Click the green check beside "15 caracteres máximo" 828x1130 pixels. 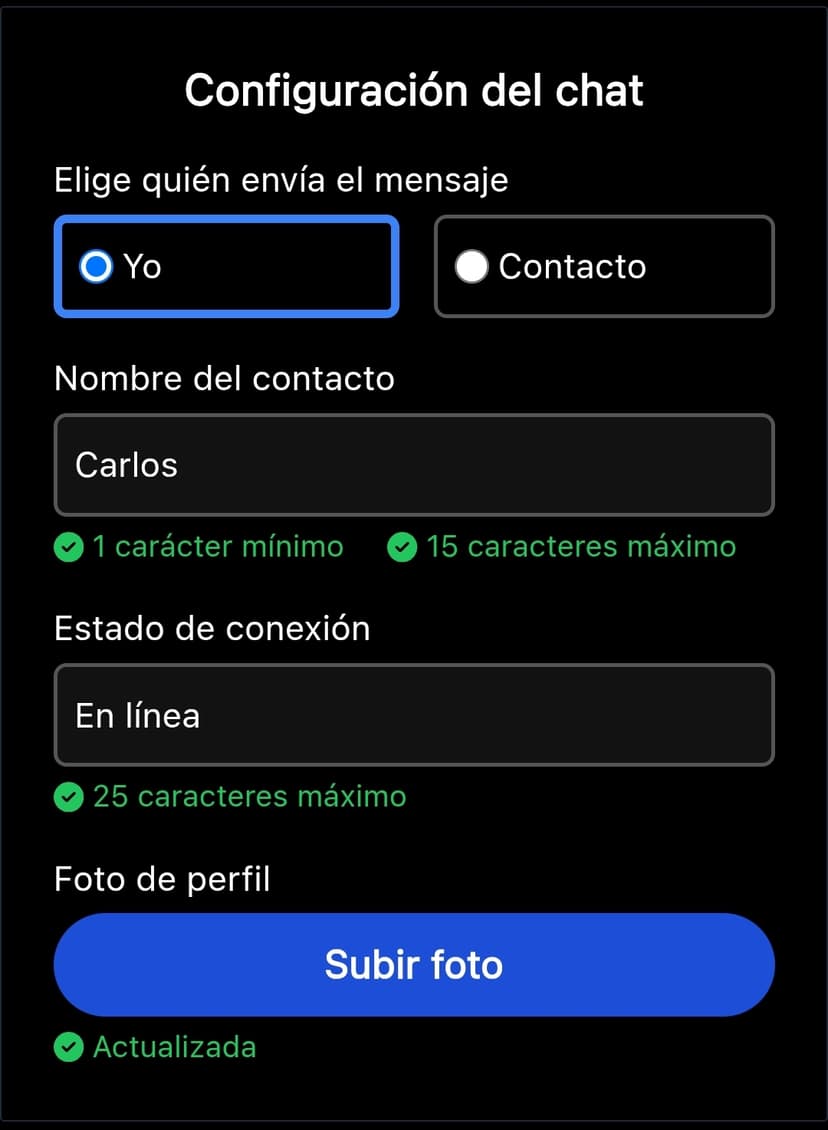(x=402, y=547)
